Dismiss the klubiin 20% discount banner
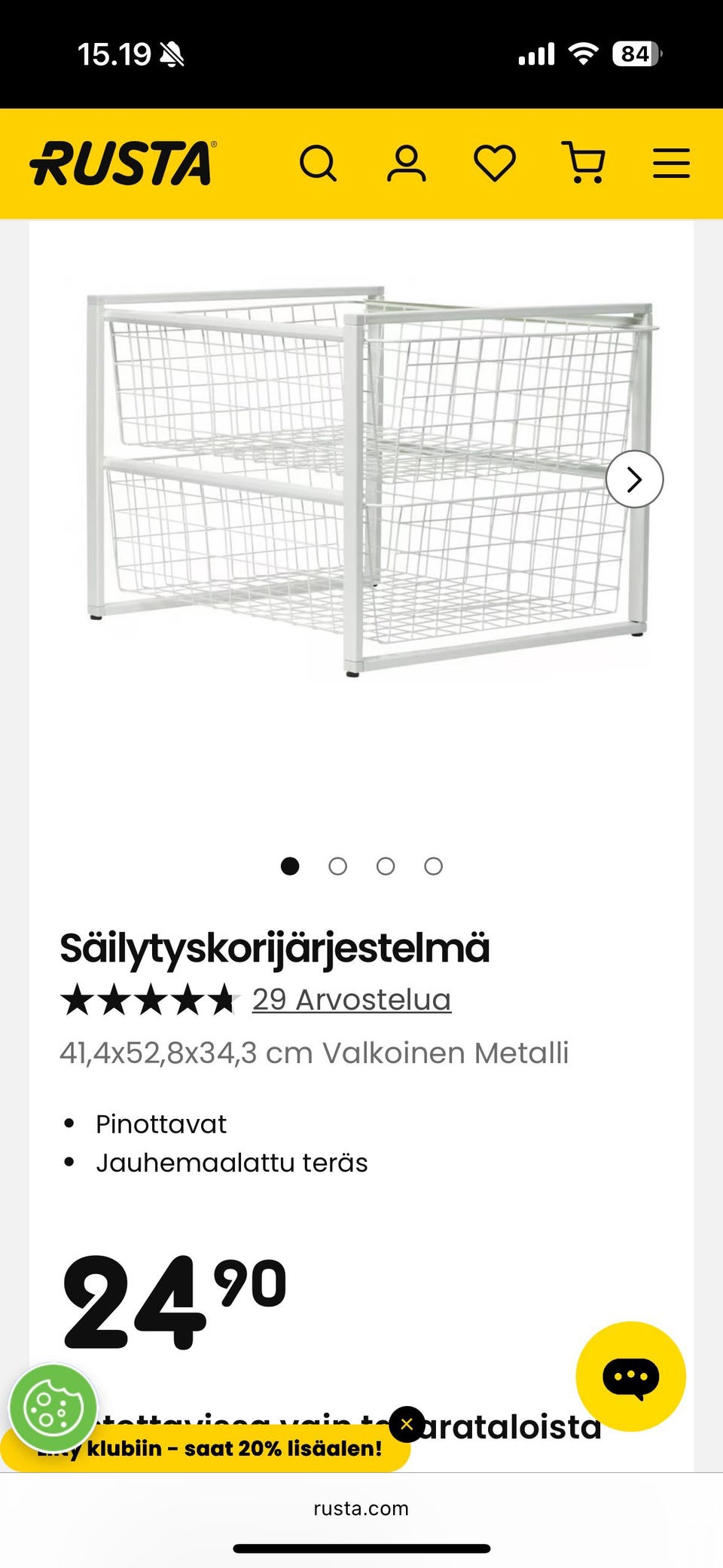 (407, 1424)
